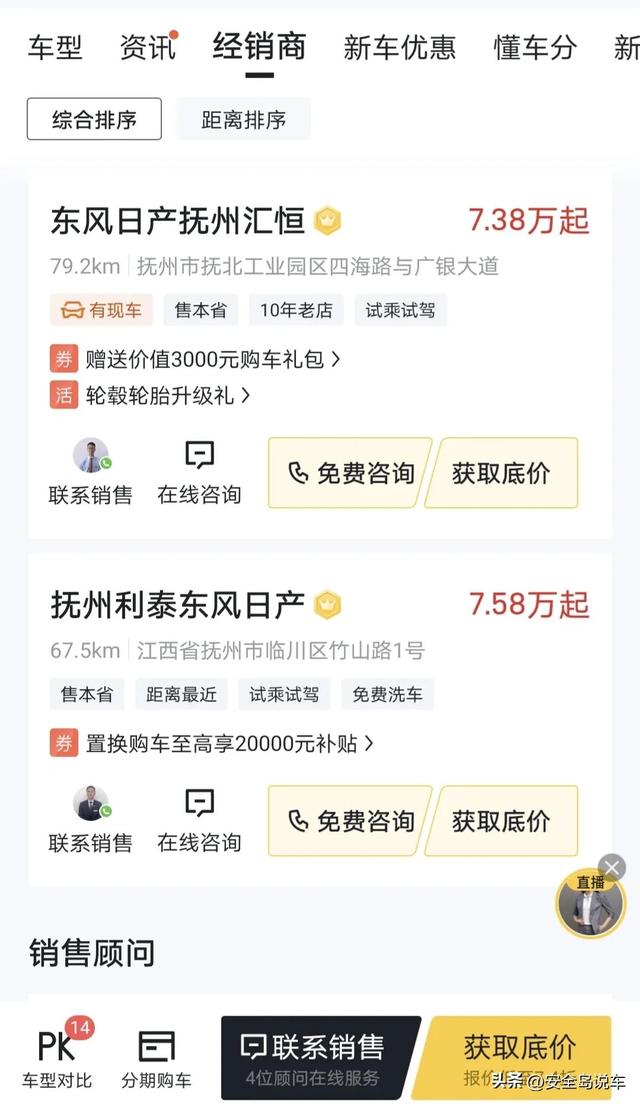Start 在线咨询 with 东风日产抚州汇恒

[199, 472]
